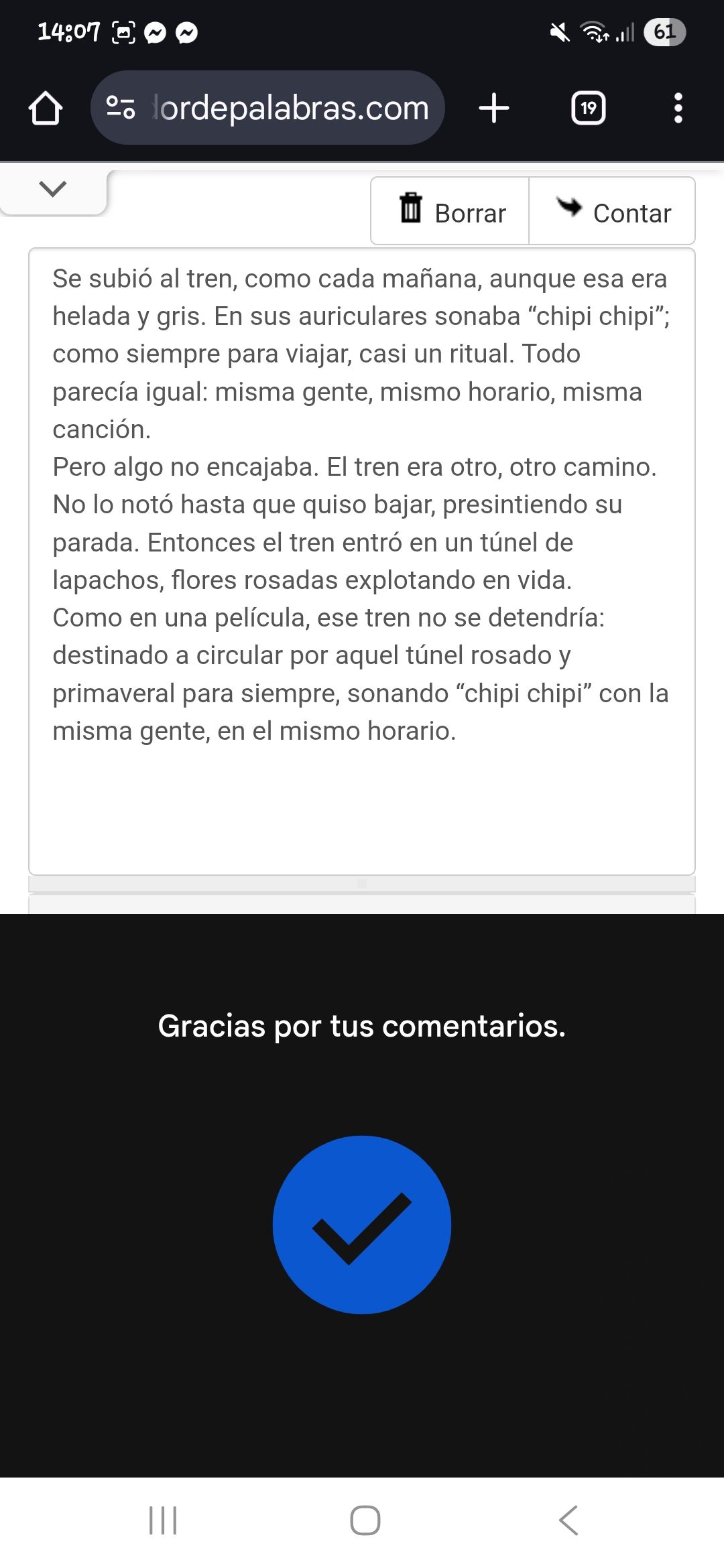Screen dimensions: 724x1568
Task: Open a new browser tab
Action: [494, 108]
